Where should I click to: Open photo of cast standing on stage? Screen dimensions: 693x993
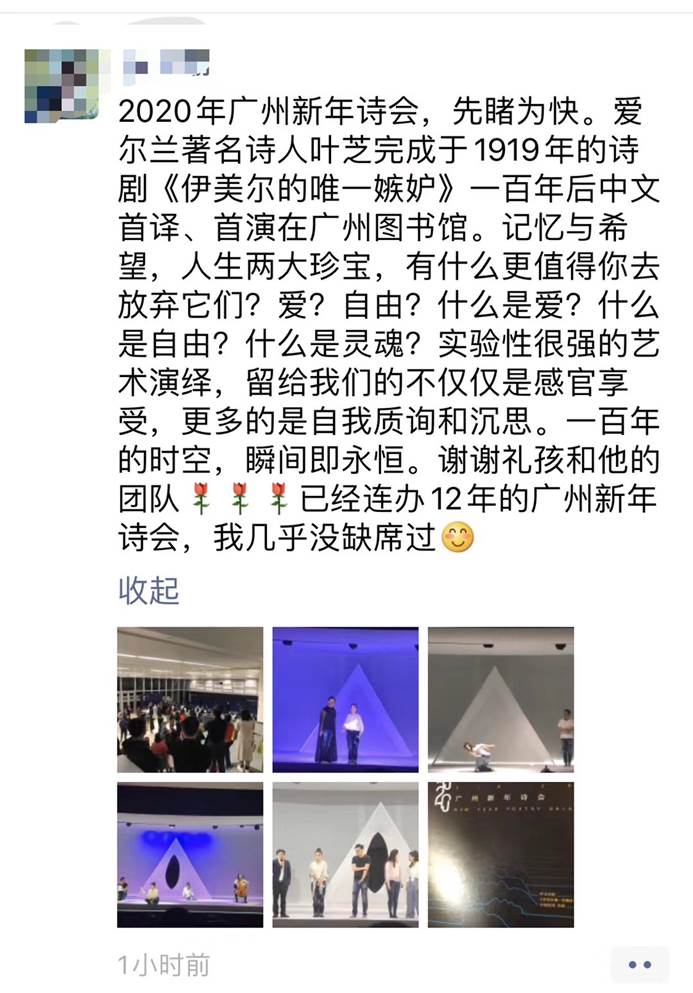click(345, 855)
